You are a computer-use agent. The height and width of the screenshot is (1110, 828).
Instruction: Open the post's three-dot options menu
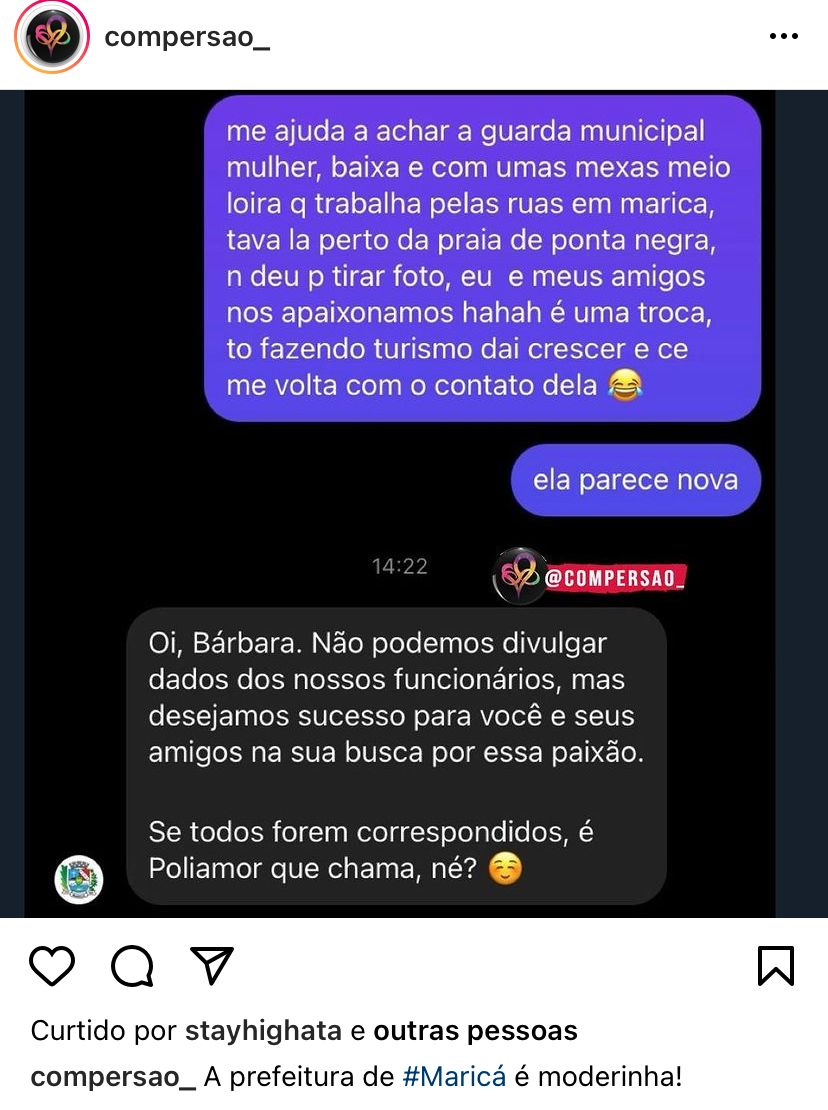pyautogui.click(x=783, y=37)
